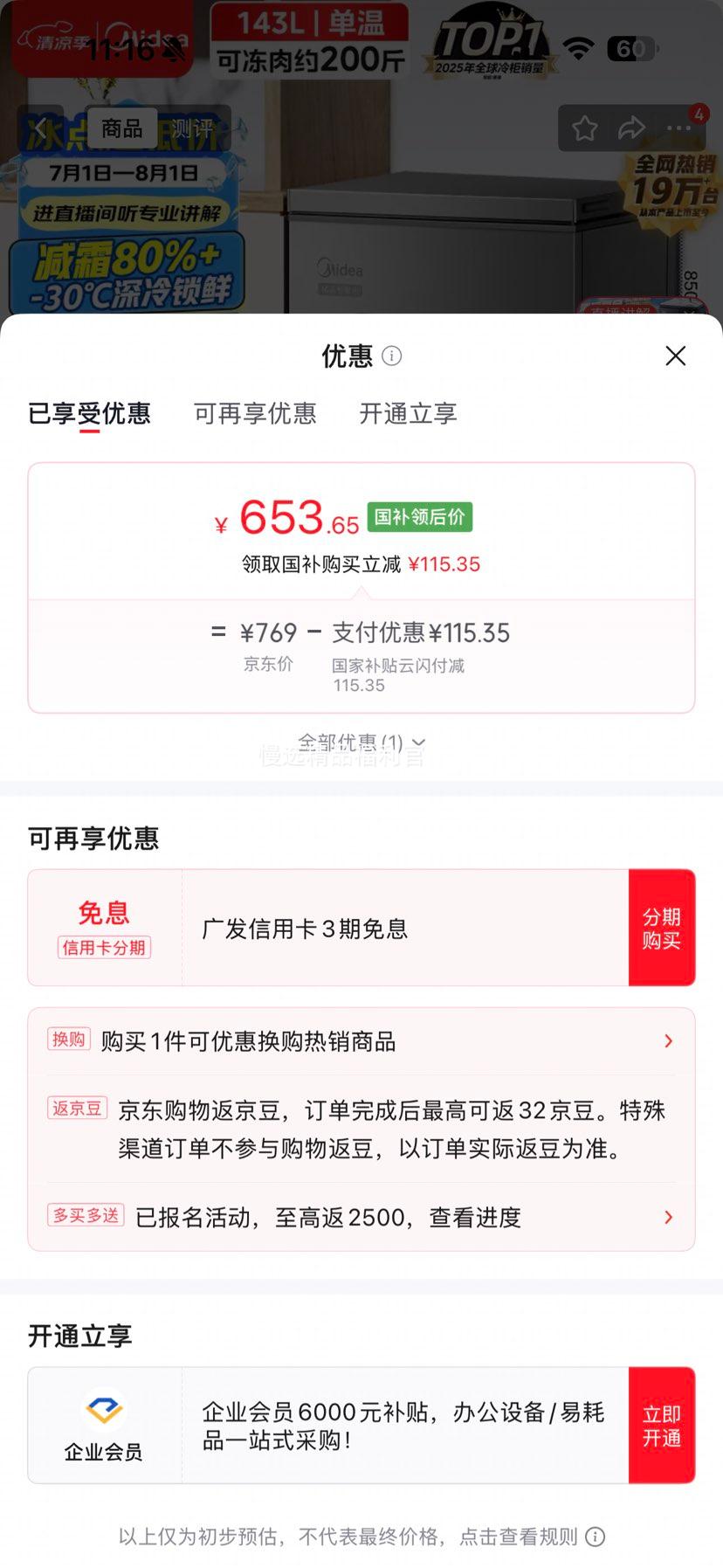Image resolution: width=723 pixels, height=1568 pixels.
Task: View 多买多送 activity progress
Action: pyautogui.click(x=361, y=1217)
